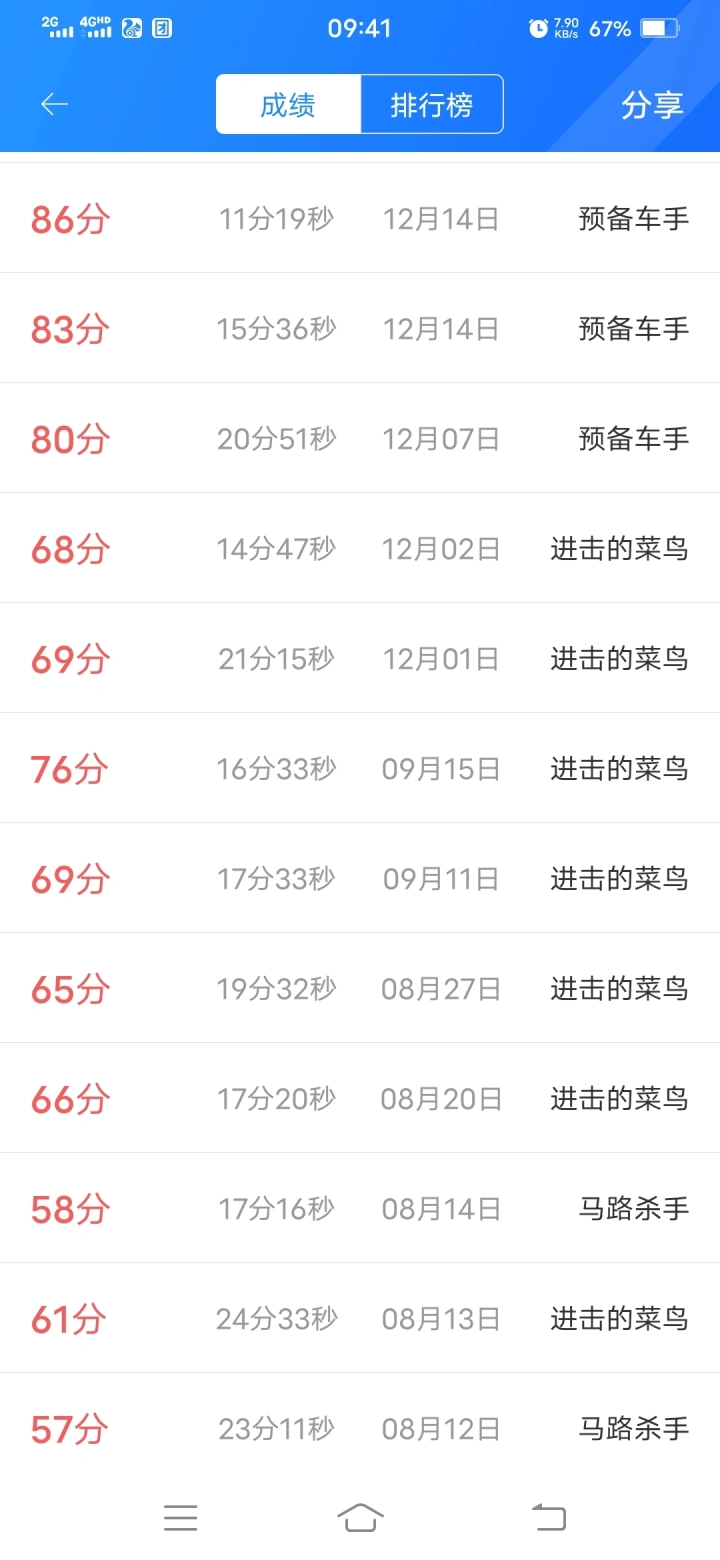View the 76分 record from 09月15日
Screen dimensions: 720x1560
(x=360, y=768)
